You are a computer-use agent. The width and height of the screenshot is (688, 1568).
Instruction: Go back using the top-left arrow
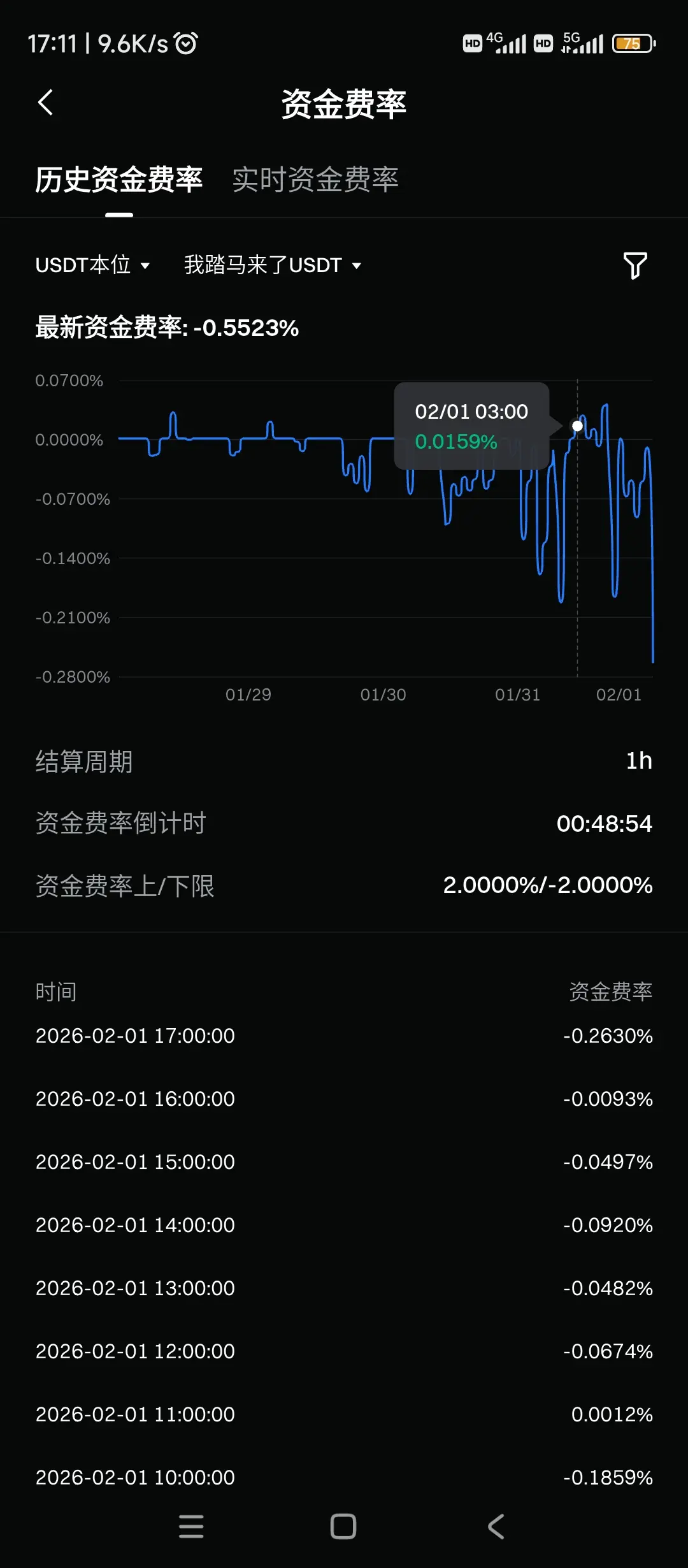[45, 103]
